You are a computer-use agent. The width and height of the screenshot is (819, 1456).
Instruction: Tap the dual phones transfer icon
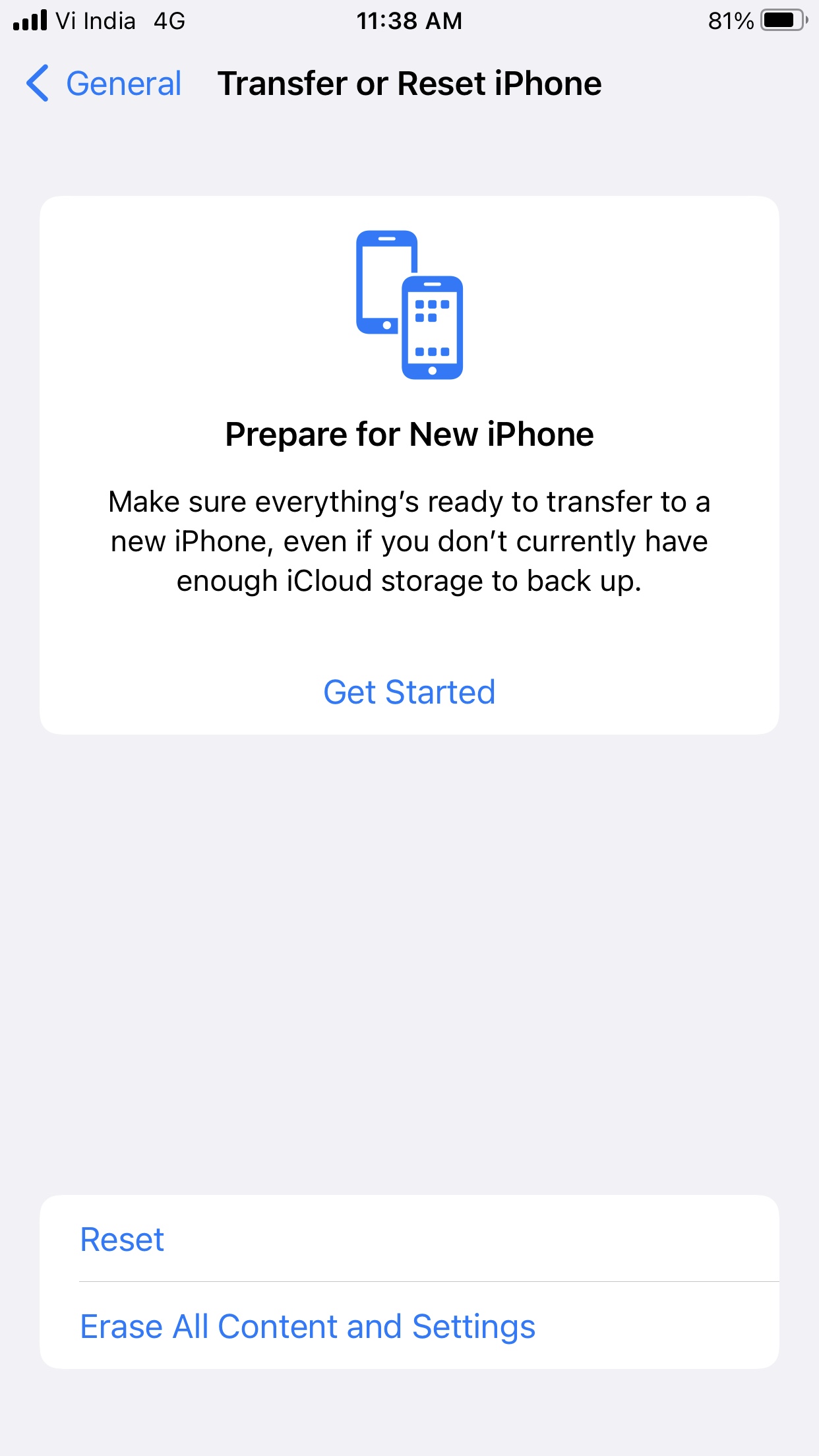[x=410, y=307]
